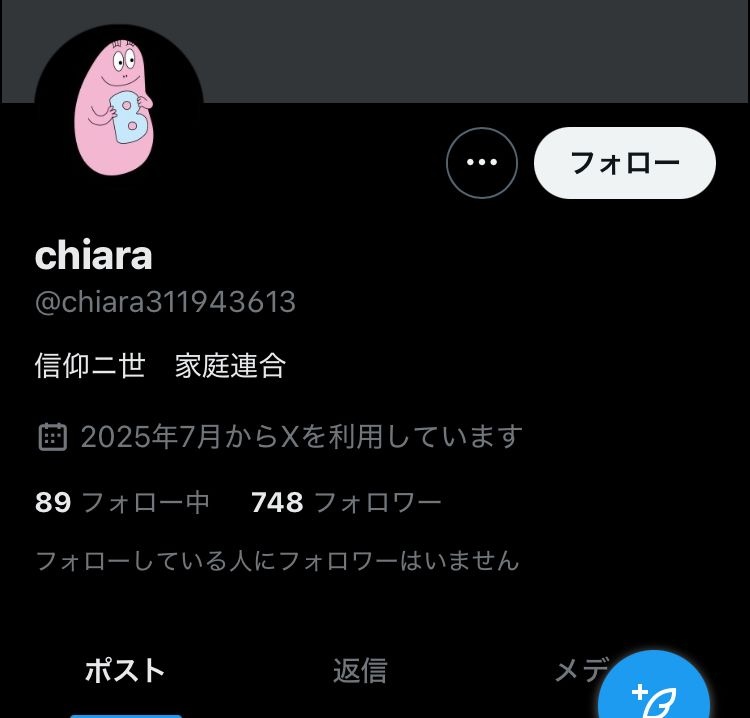Open the 748 フォロワー followers list
This screenshot has height=718, width=750.
[x=346, y=502]
